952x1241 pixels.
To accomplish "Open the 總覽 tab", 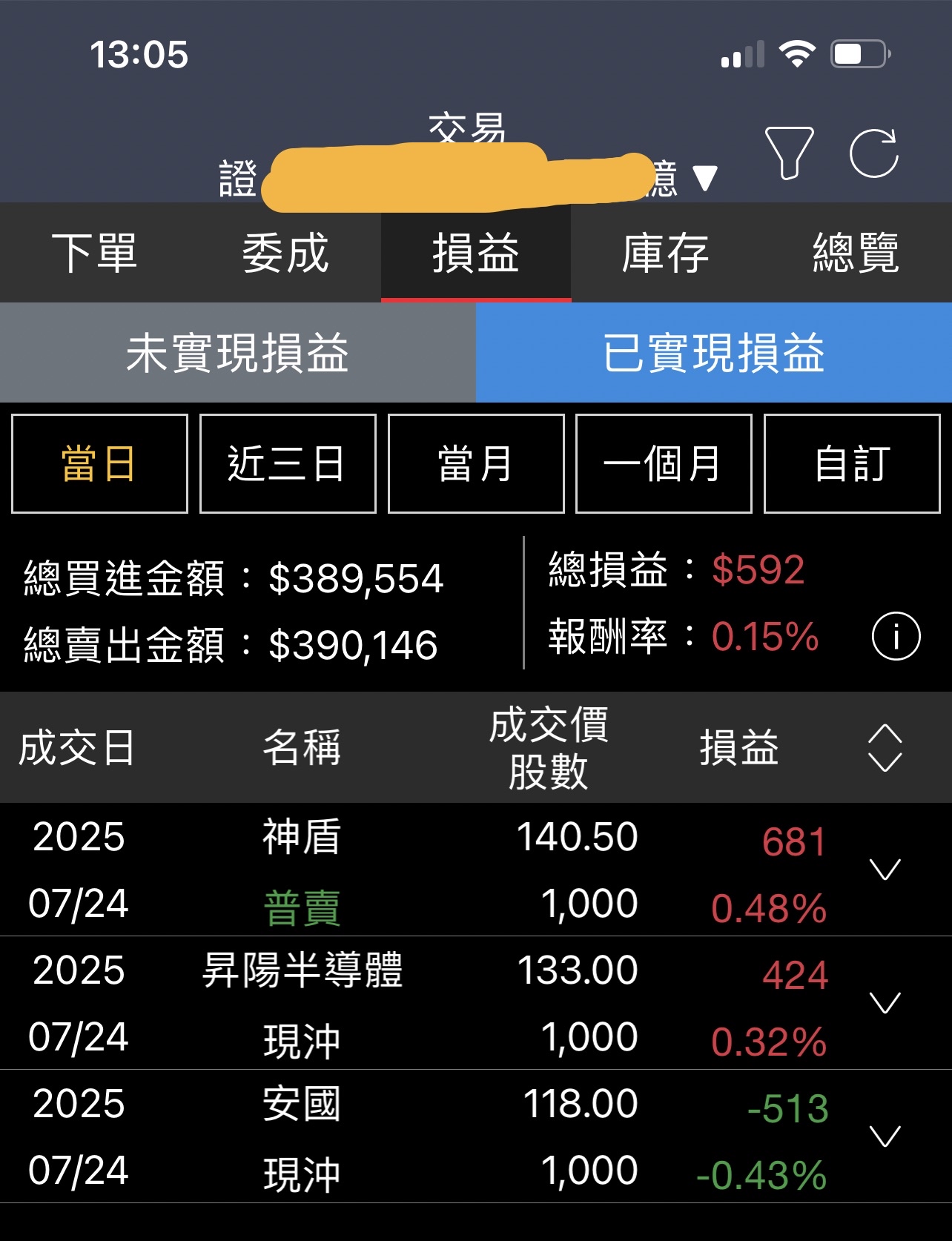I will 856,253.
